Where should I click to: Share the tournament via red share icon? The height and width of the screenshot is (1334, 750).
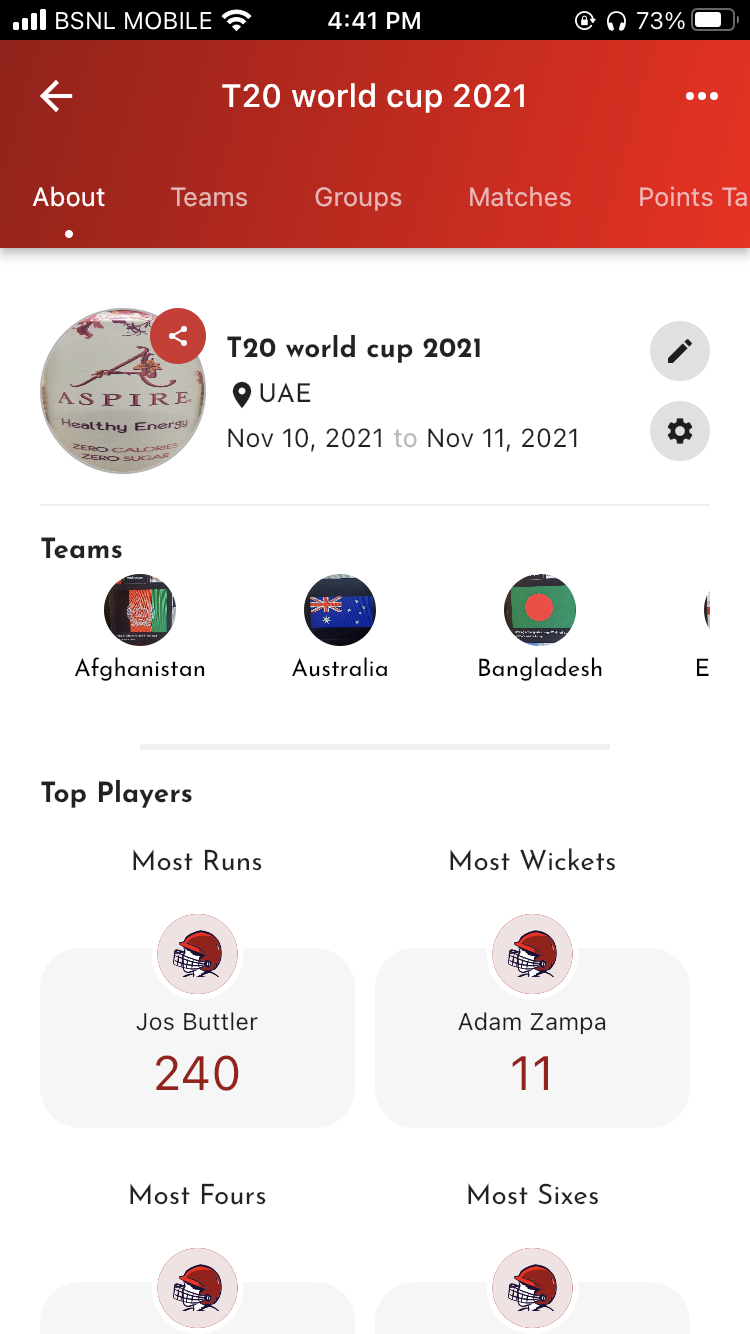(x=178, y=337)
